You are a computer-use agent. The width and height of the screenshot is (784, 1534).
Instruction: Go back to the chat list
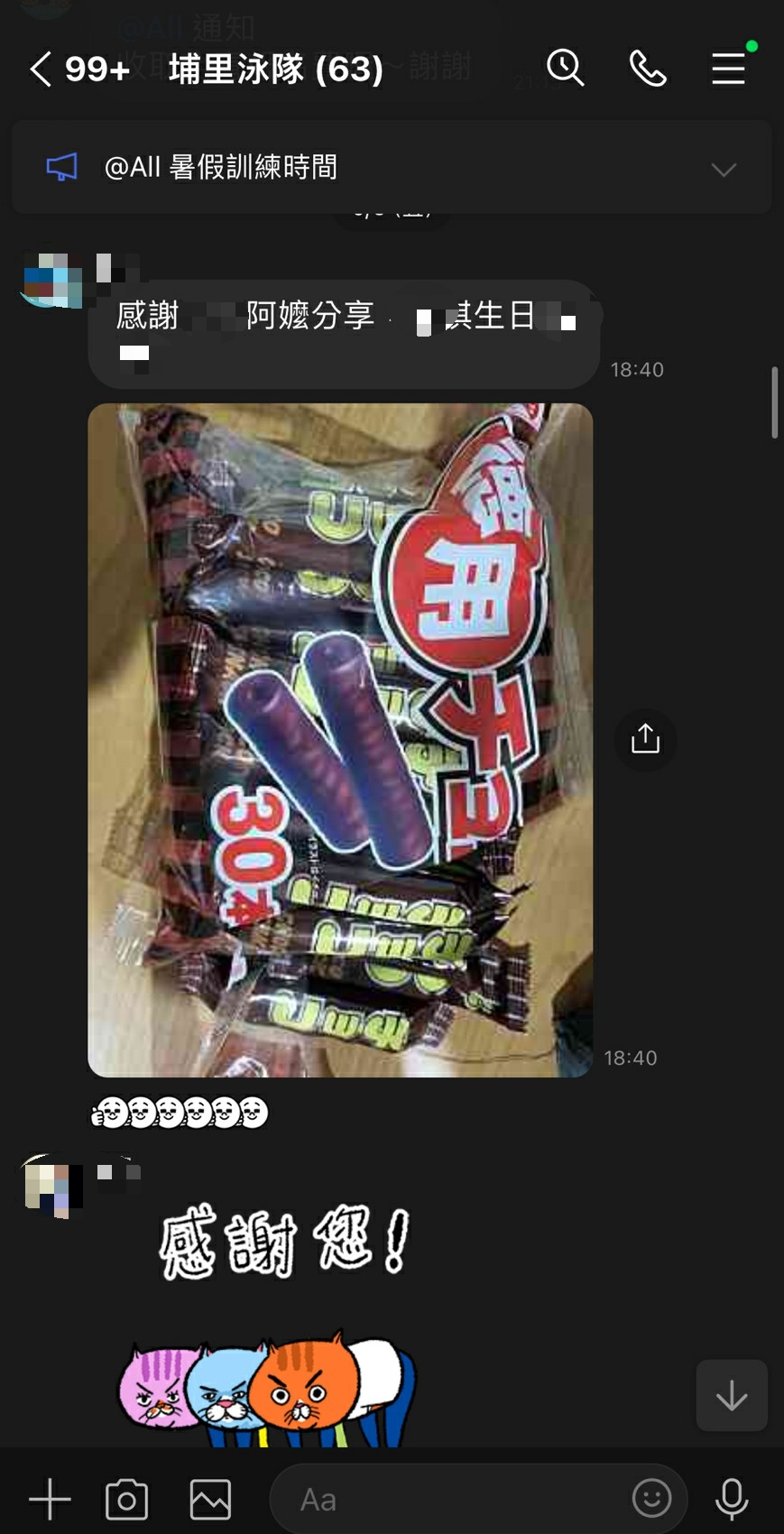[x=41, y=69]
